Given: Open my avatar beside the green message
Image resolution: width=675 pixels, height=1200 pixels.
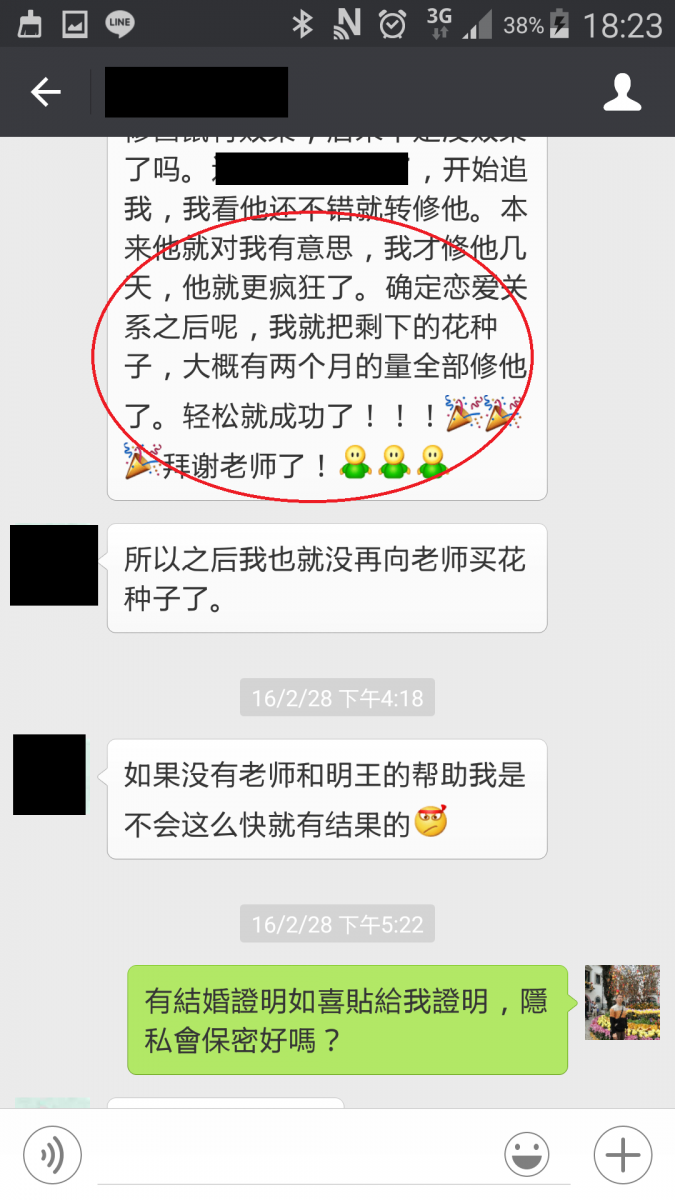Looking at the screenshot, I should click(x=622, y=1002).
